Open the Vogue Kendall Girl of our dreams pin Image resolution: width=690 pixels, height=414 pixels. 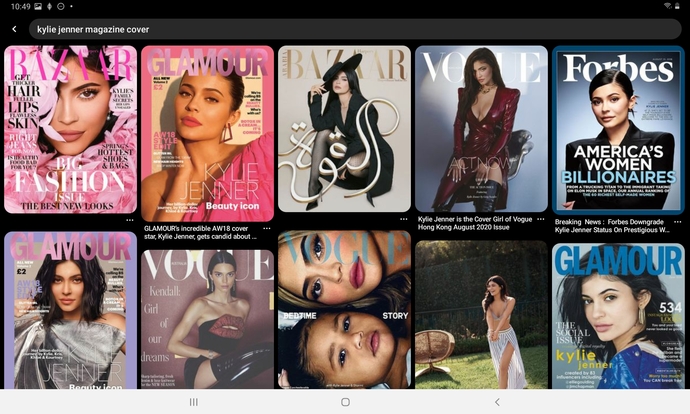[207, 320]
